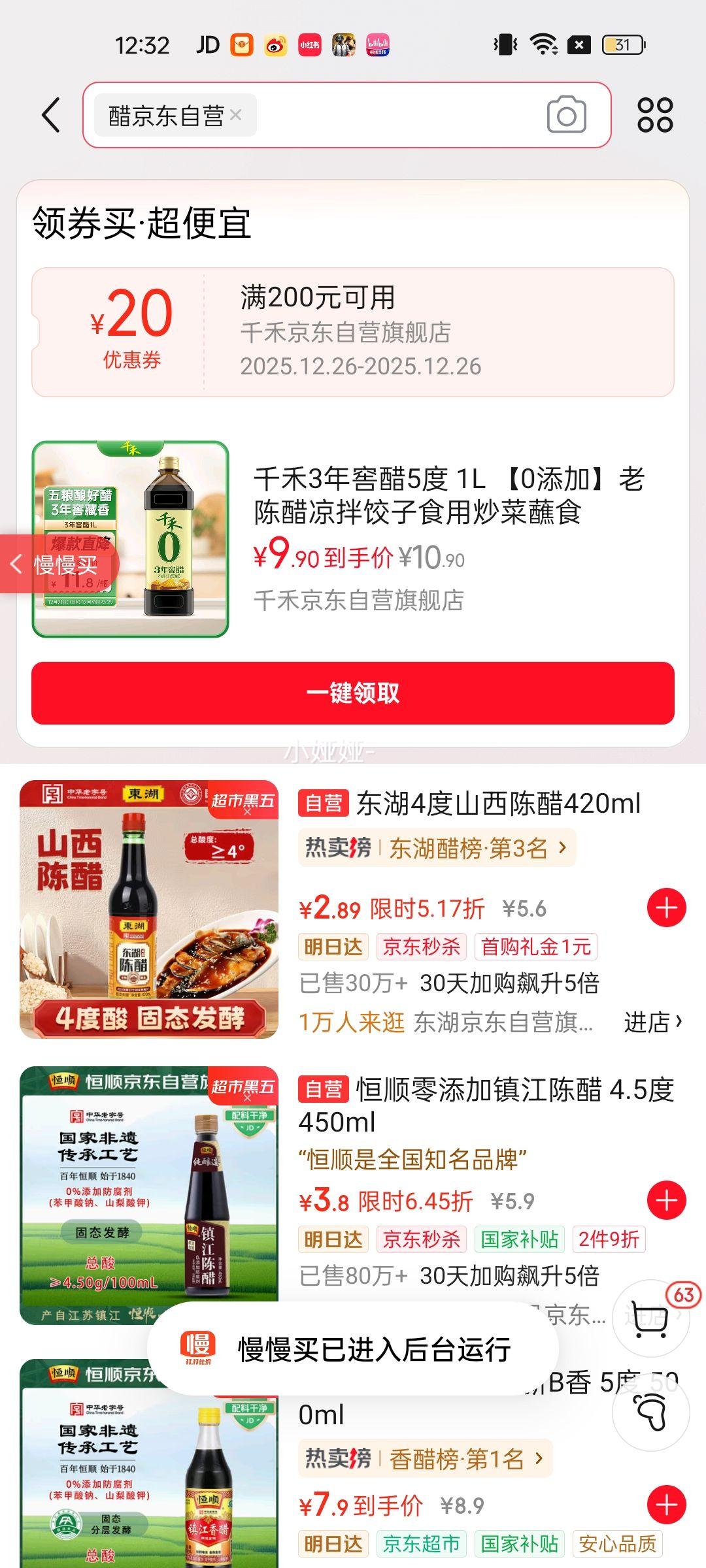Tap the red plus to add 东湖山西陈醋 to cart
Screen dimensions: 706x1568
666,906
